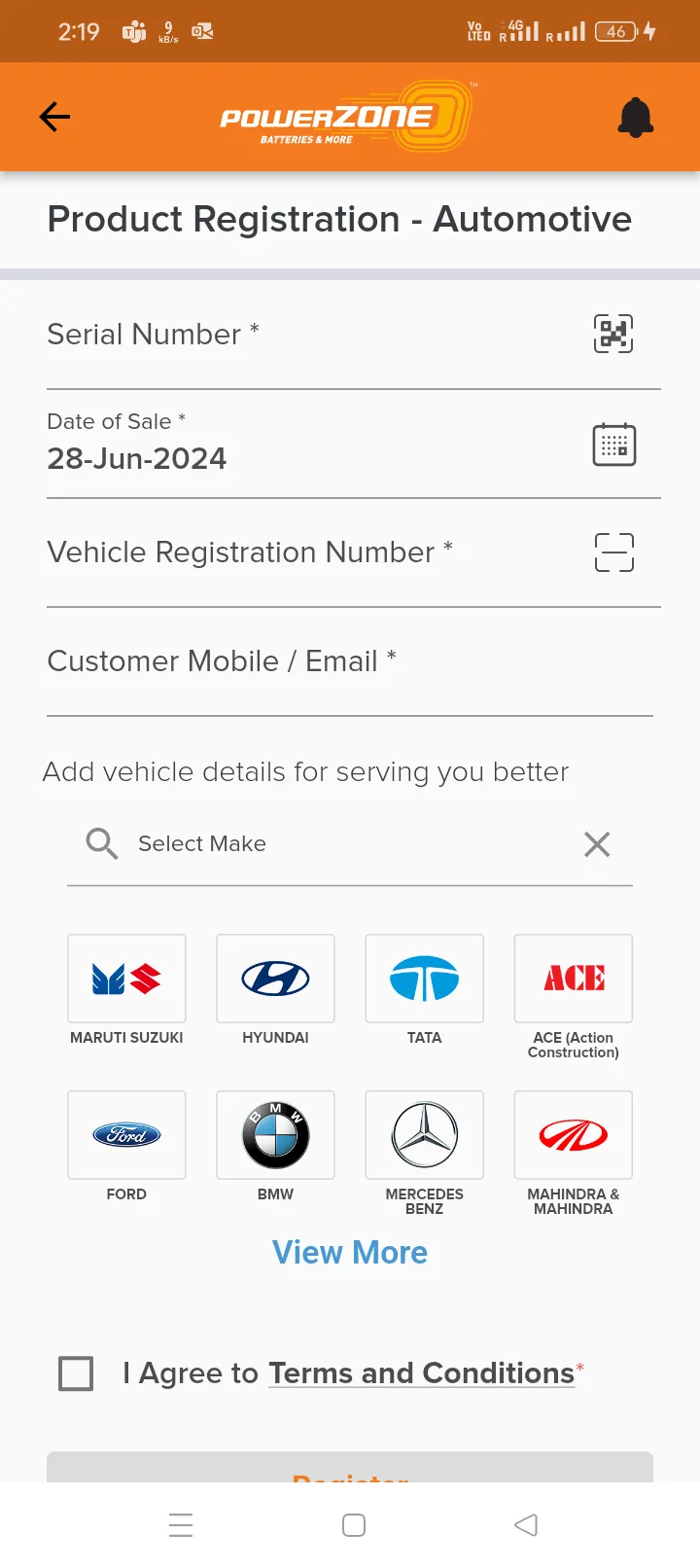This screenshot has height=1568, width=700.
Task: Clear the Select Make search
Action: click(x=597, y=844)
